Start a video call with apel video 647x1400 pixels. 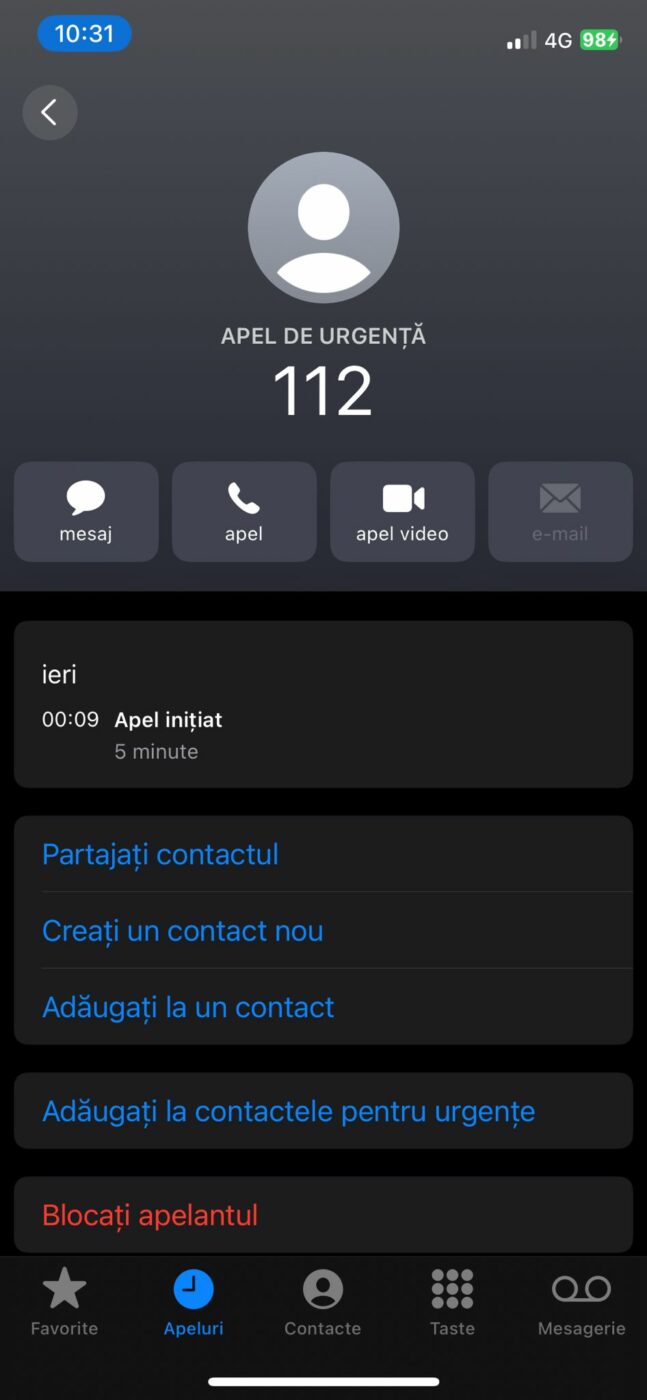[x=402, y=511]
